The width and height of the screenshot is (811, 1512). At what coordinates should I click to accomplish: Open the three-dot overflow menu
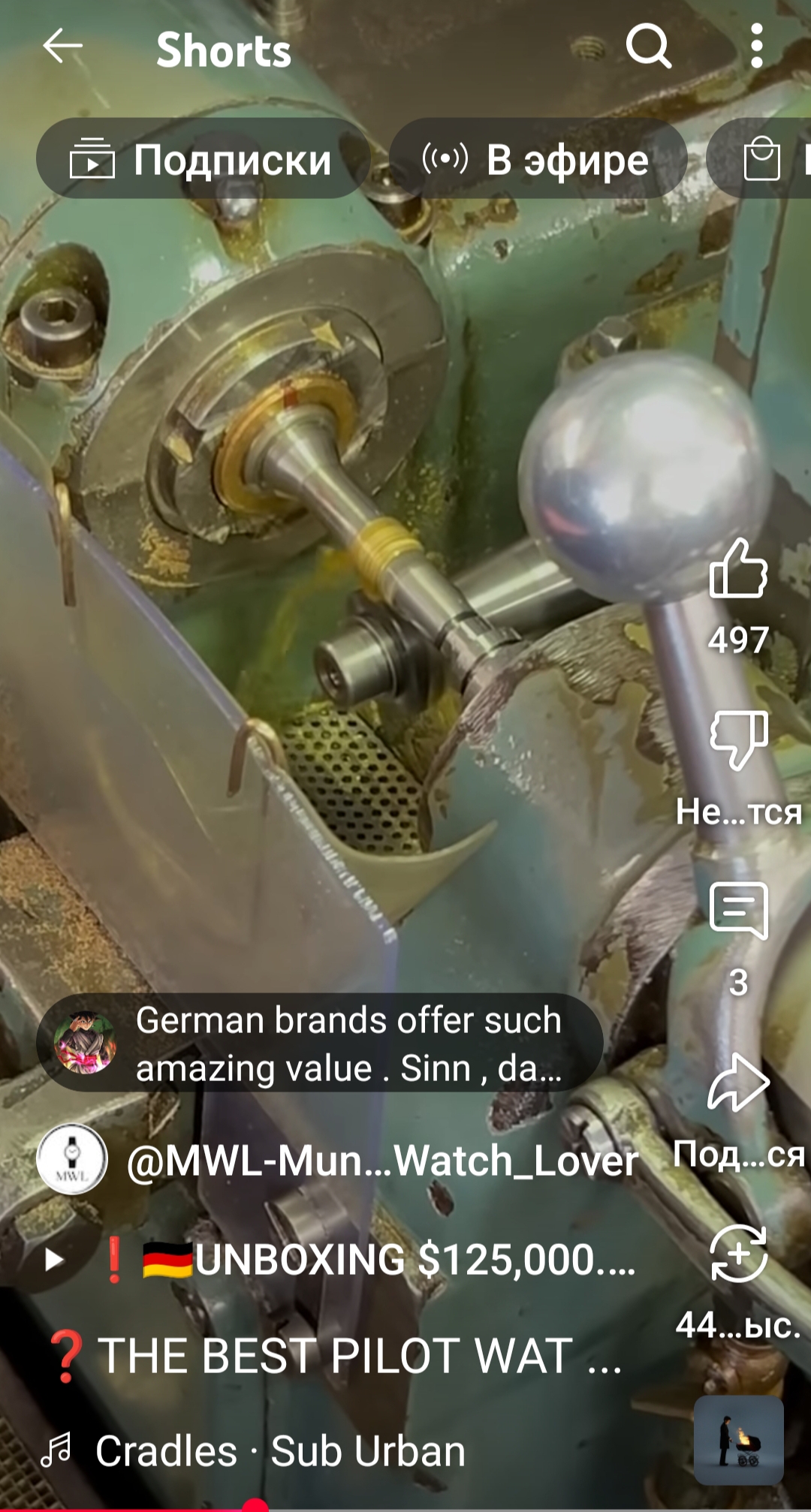[757, 47]
